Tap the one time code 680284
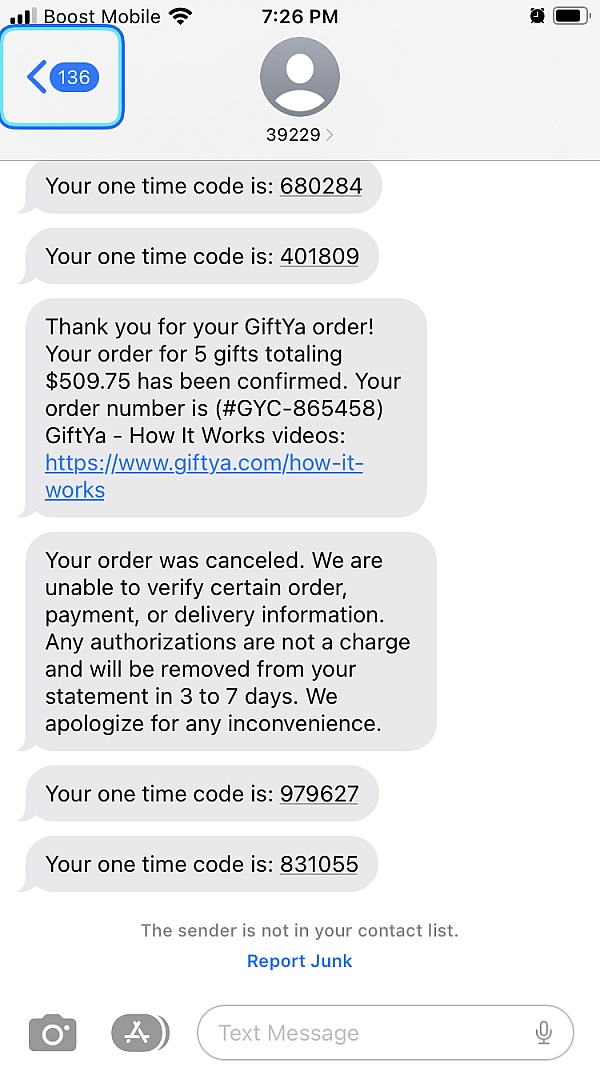Viewport: 600px width, 1067px height. [x=320, y=186]
